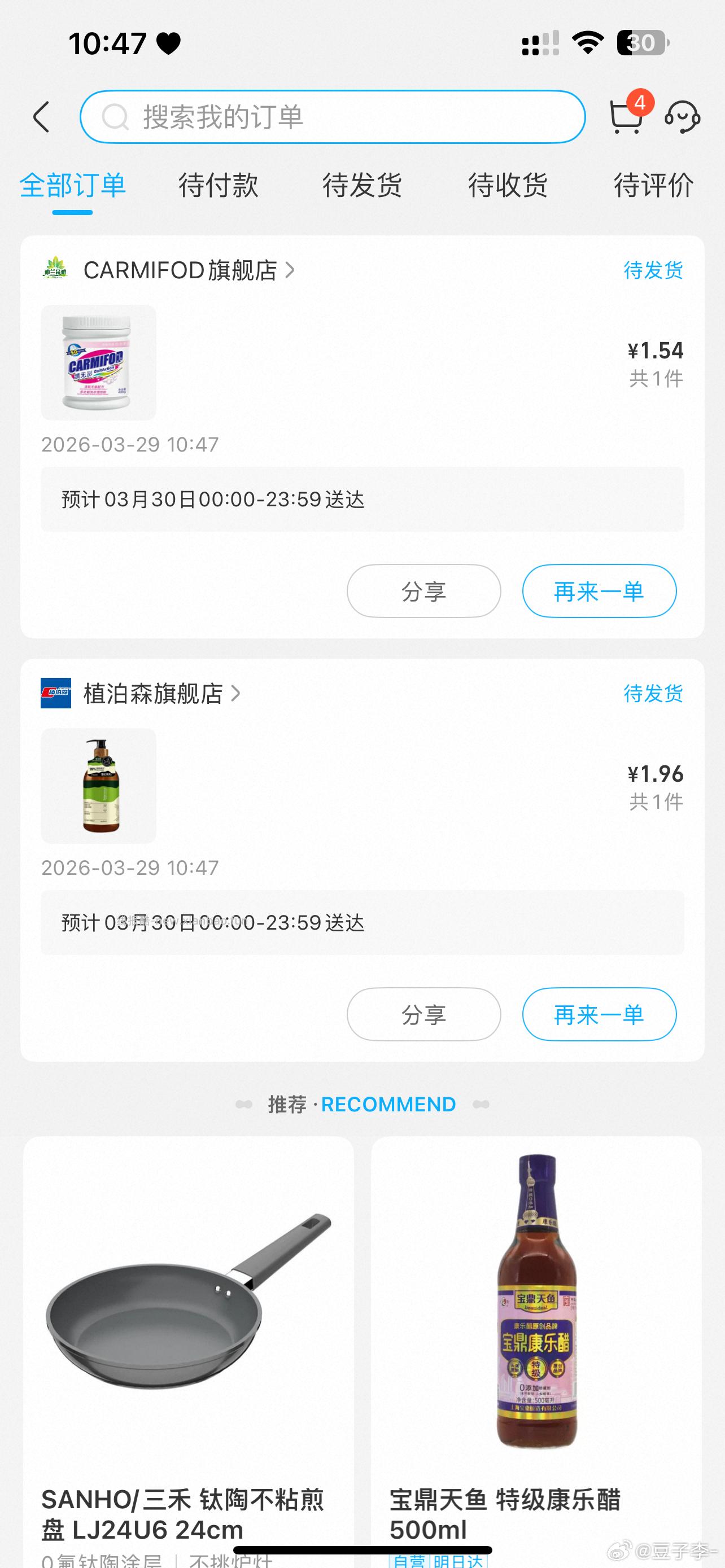
Task: Tap the back arrow to exit orders
Action: tap(40, 116)
